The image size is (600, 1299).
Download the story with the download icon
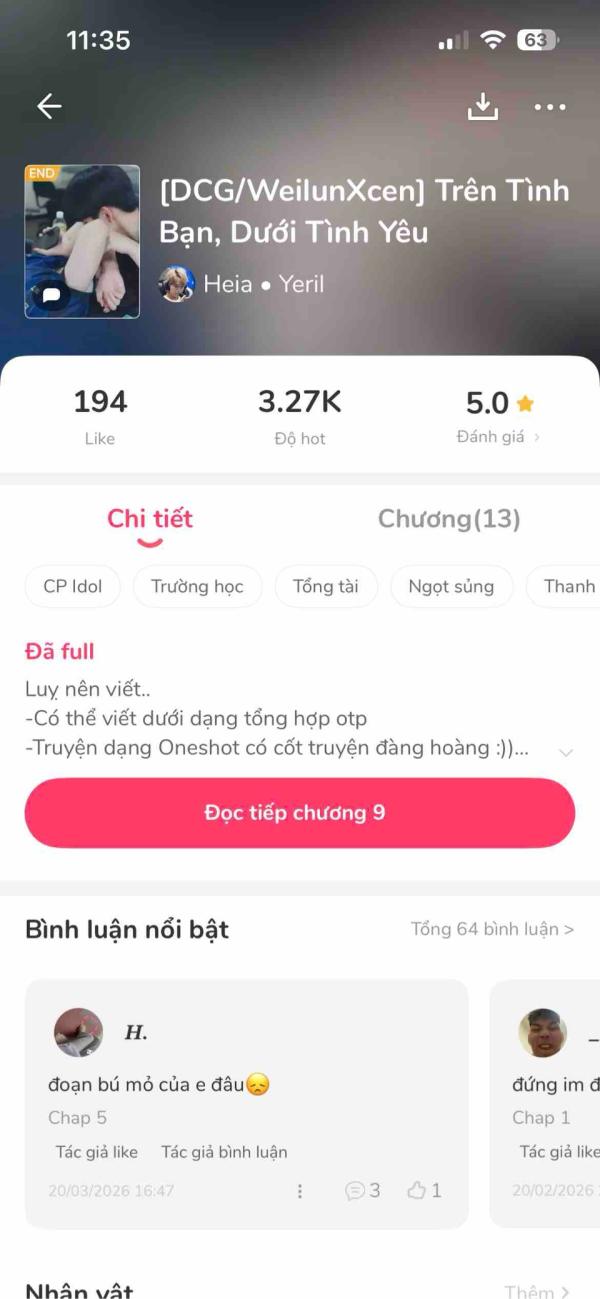pyautogui.click(x=483, y=106)
